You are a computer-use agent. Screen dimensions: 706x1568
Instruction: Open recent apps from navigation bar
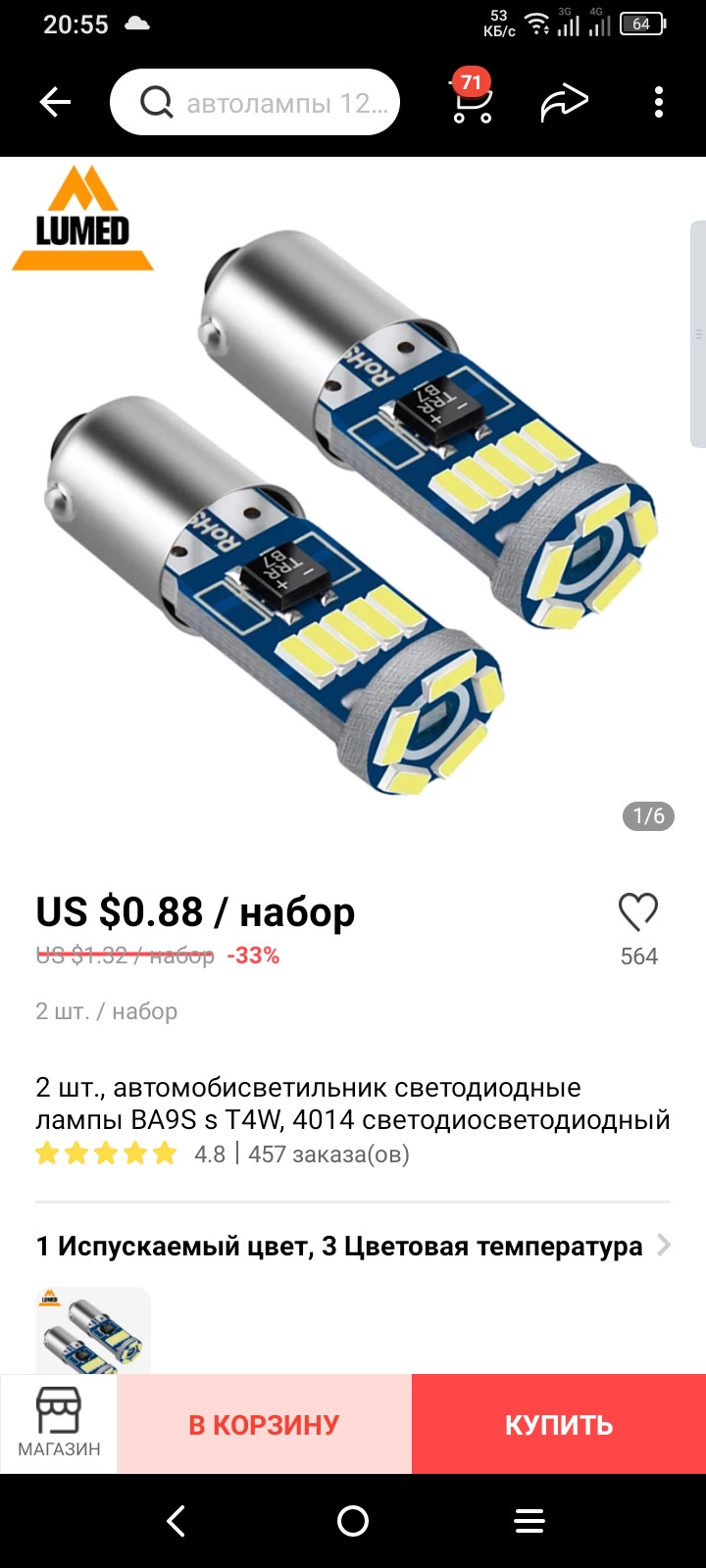529,1521
